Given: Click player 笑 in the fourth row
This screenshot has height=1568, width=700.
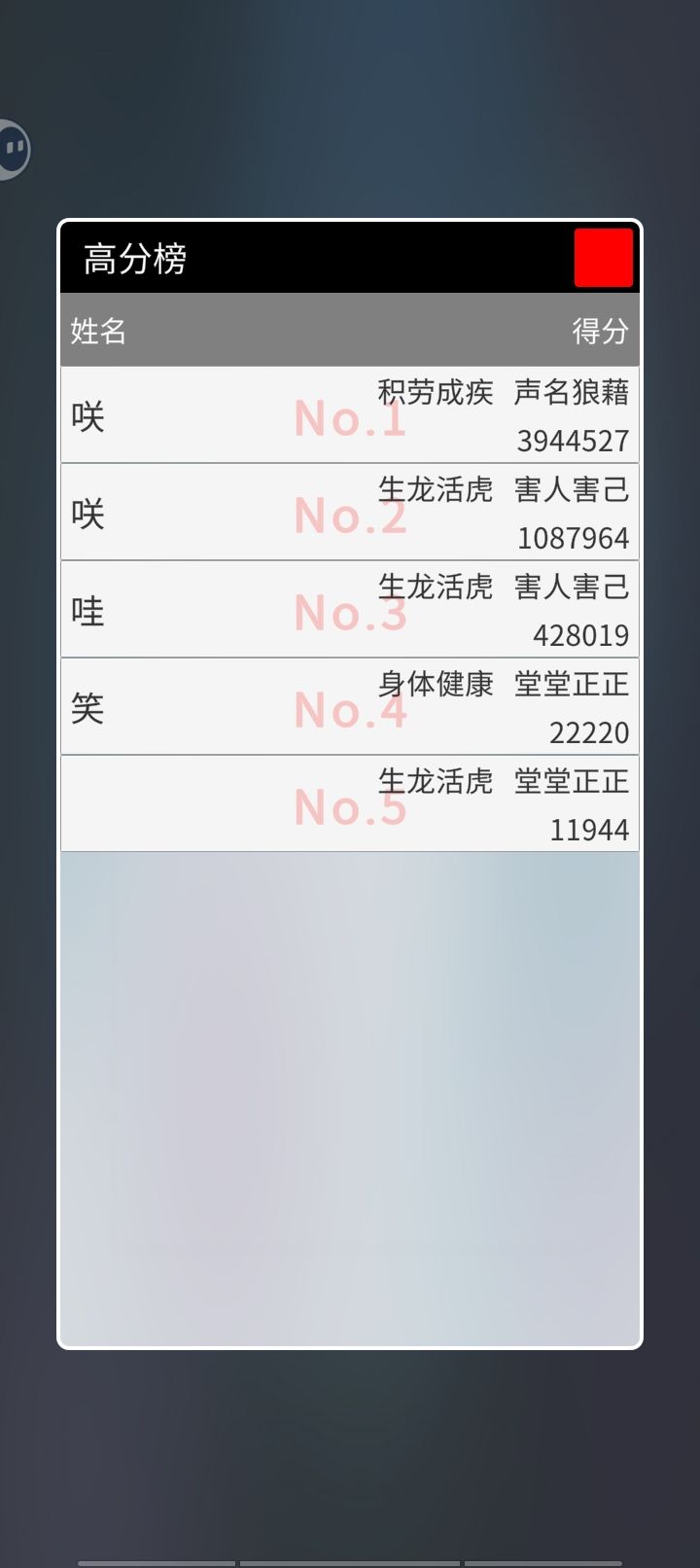Looking at the screenshot, I should (87, 707).
